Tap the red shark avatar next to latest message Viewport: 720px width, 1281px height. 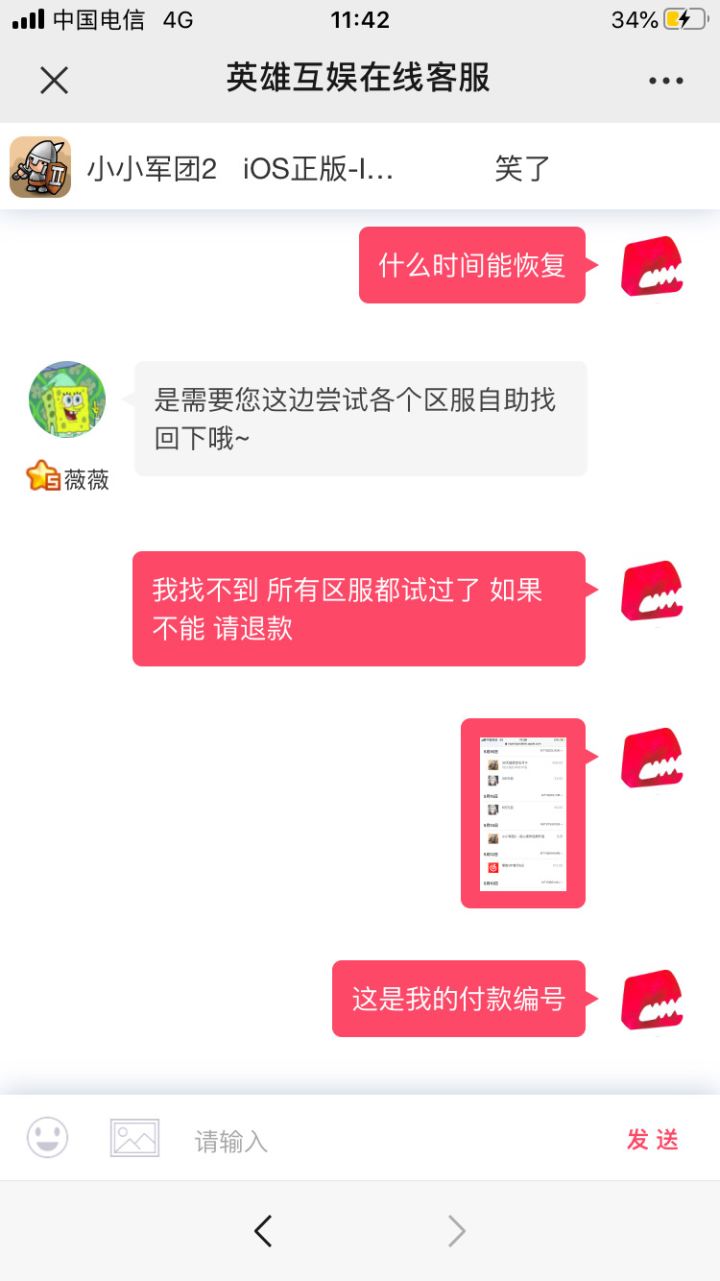click(x=649, y=997)
